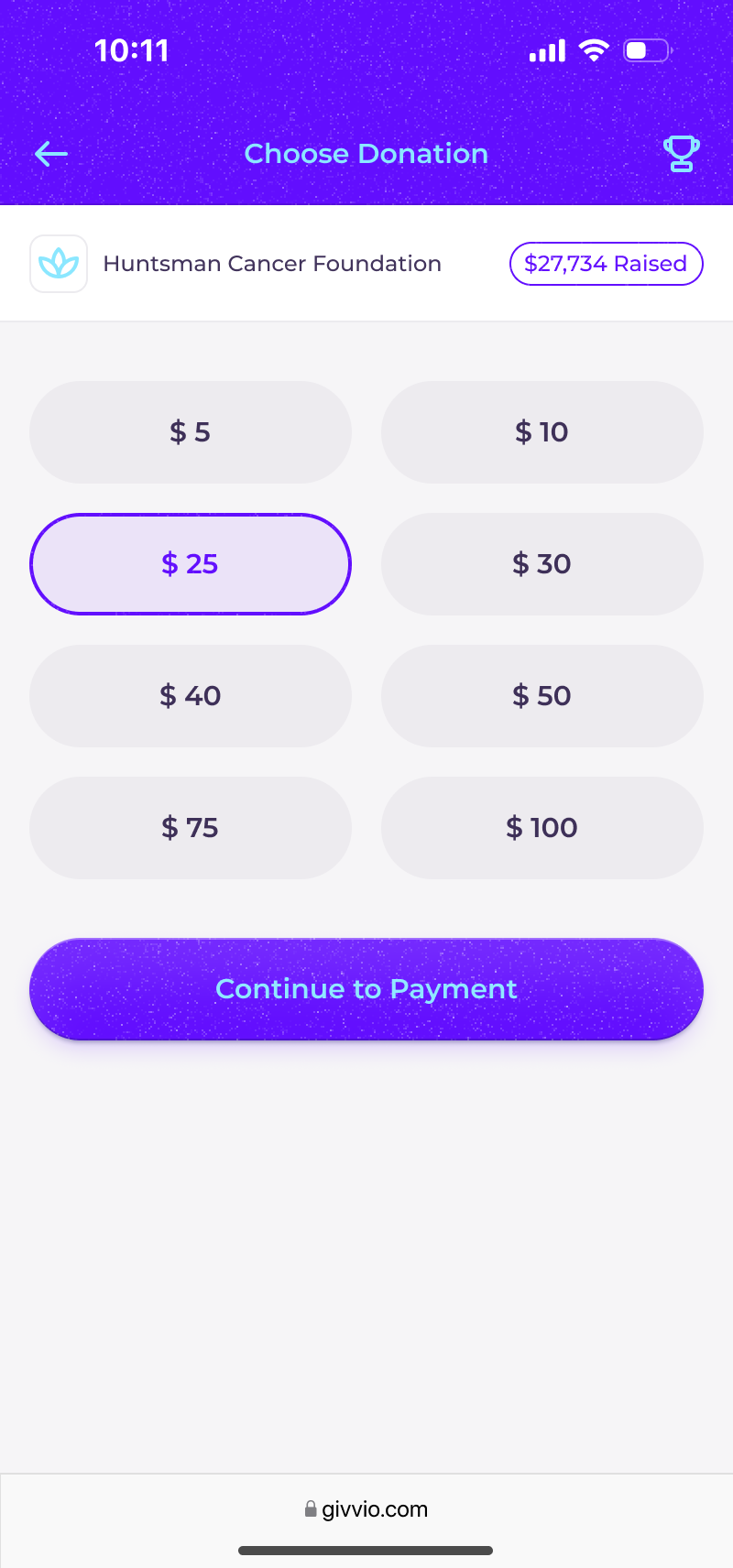Select the $ 100 donation option
The width and height of the screenshot is (733, 1568).
[542, 828]
